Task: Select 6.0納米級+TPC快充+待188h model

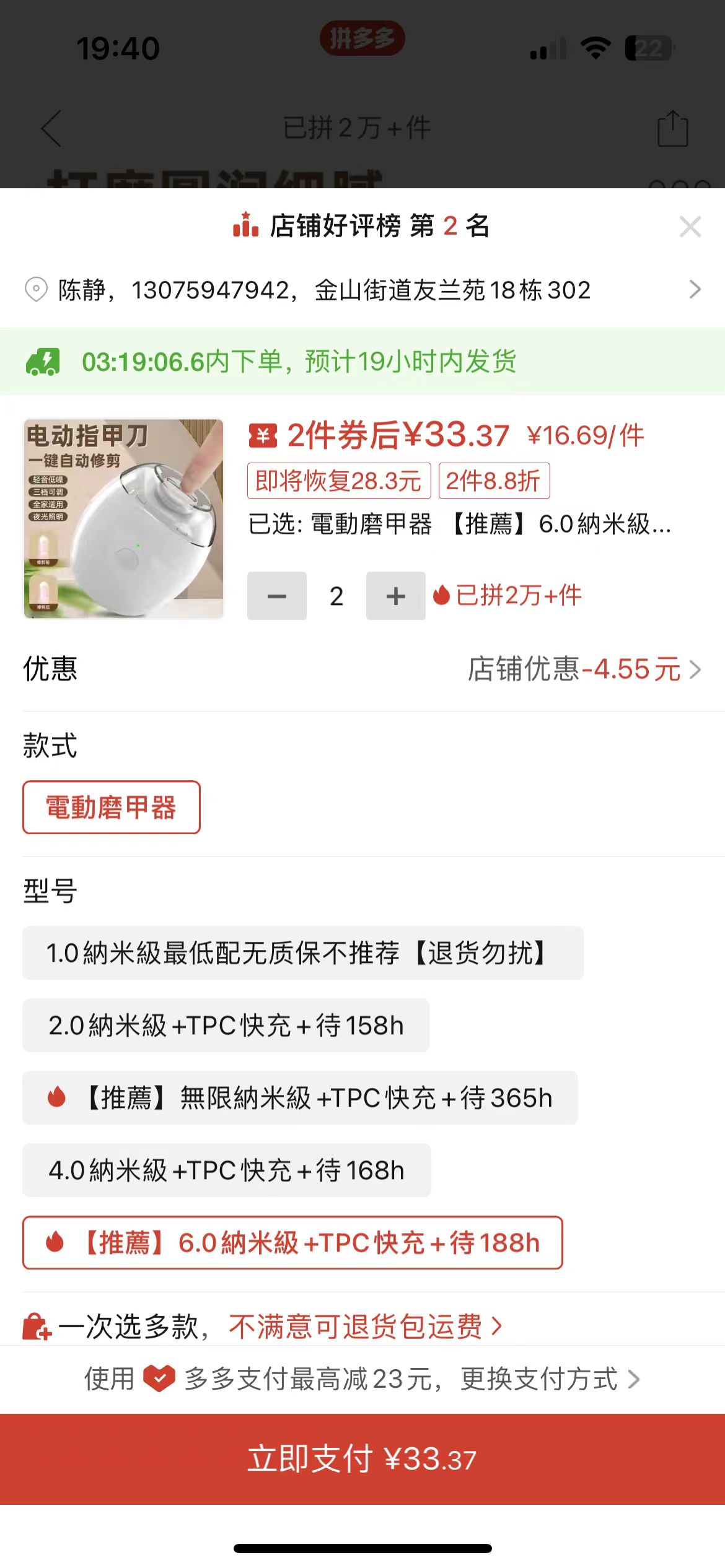Action: [292, 1243]
